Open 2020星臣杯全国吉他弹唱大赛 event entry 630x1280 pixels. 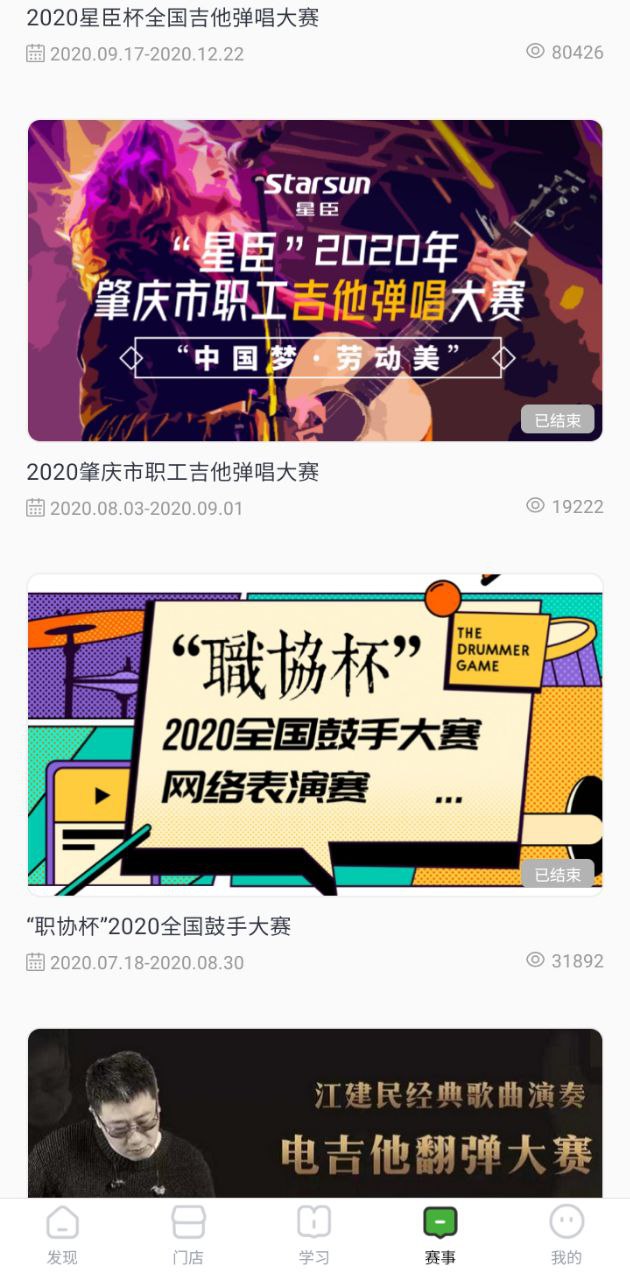tap(173, 18)
